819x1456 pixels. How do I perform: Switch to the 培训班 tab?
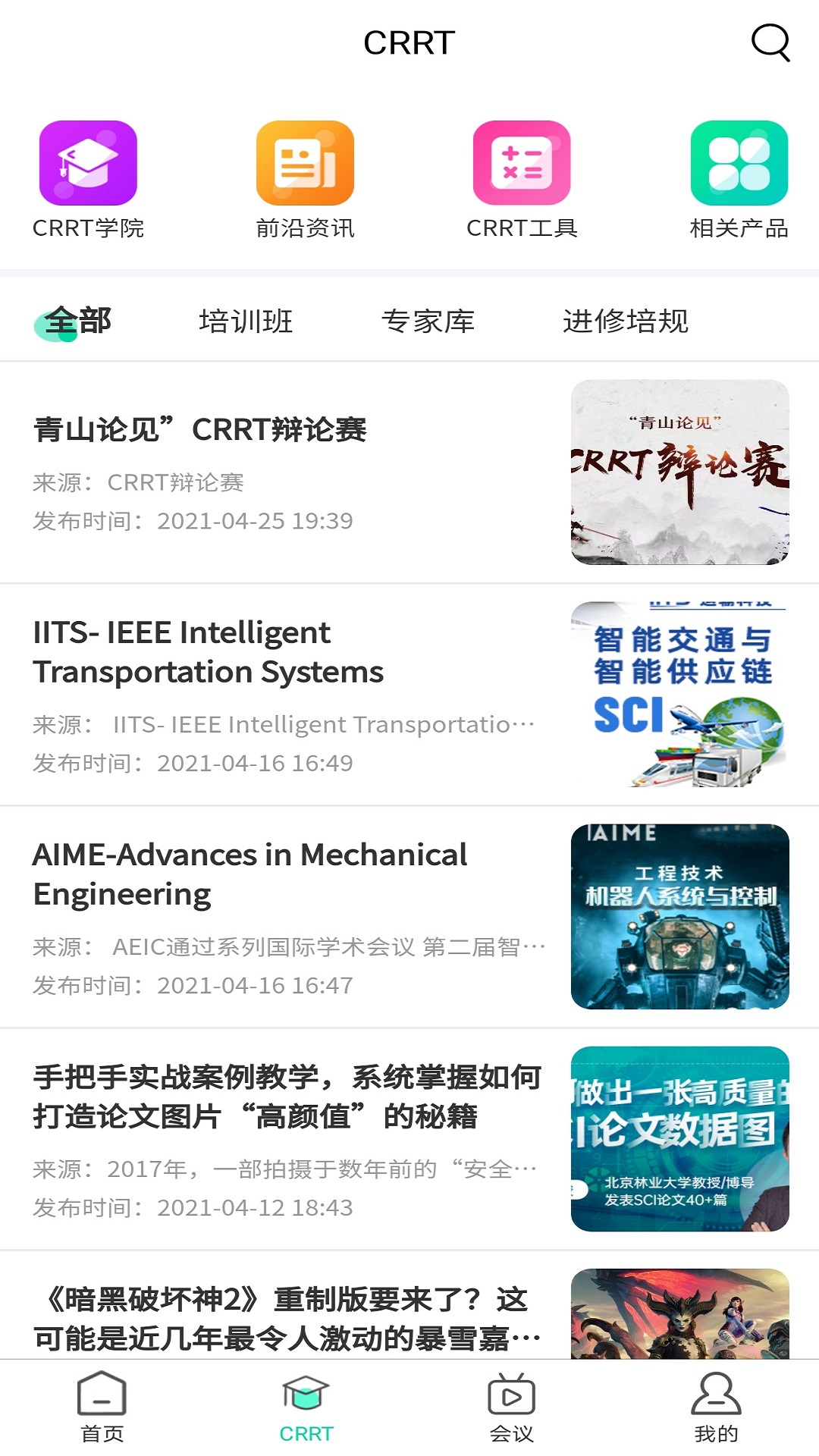[246, 322]
